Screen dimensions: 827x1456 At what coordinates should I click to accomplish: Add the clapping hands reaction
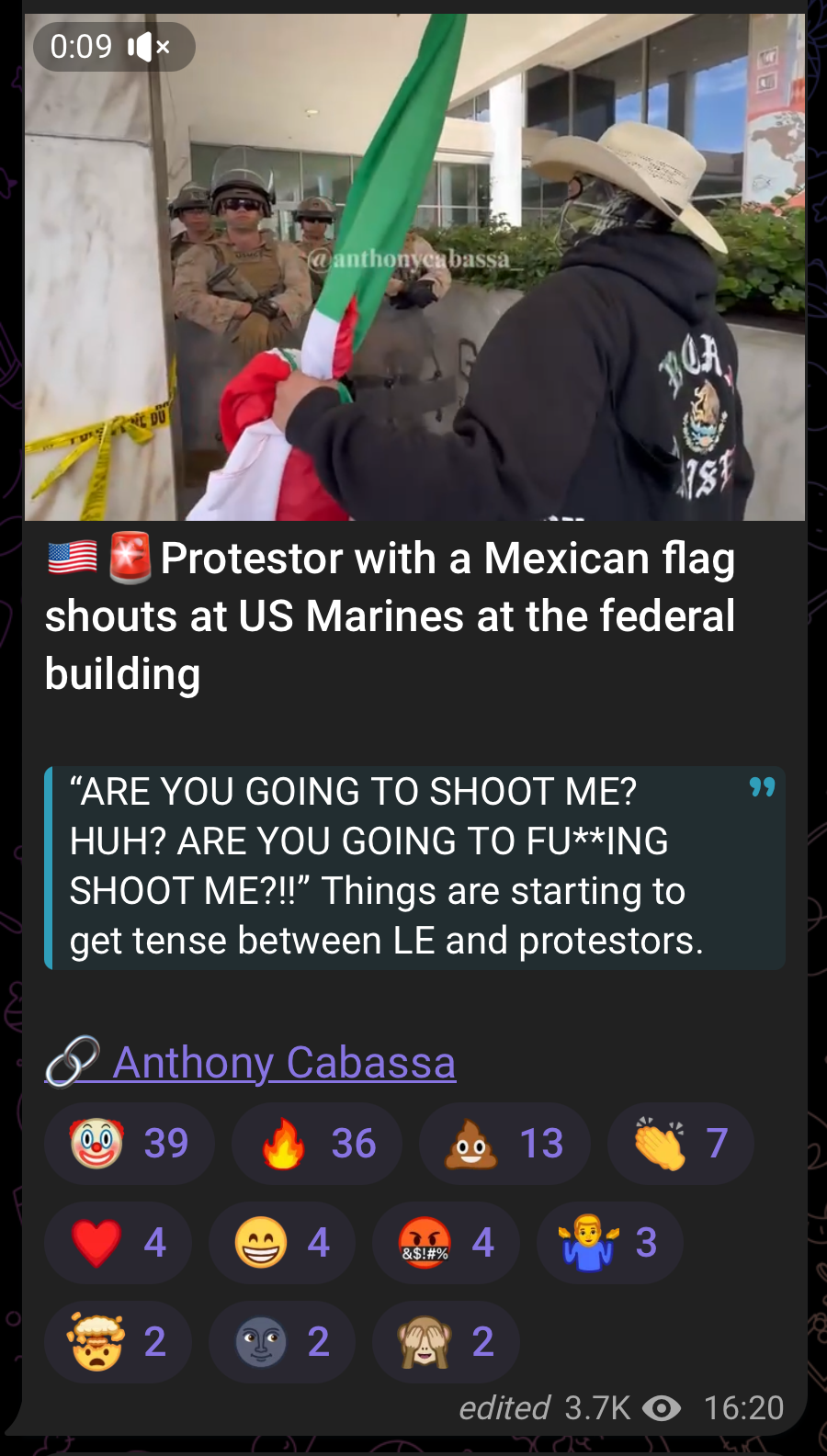(681, 1144)
